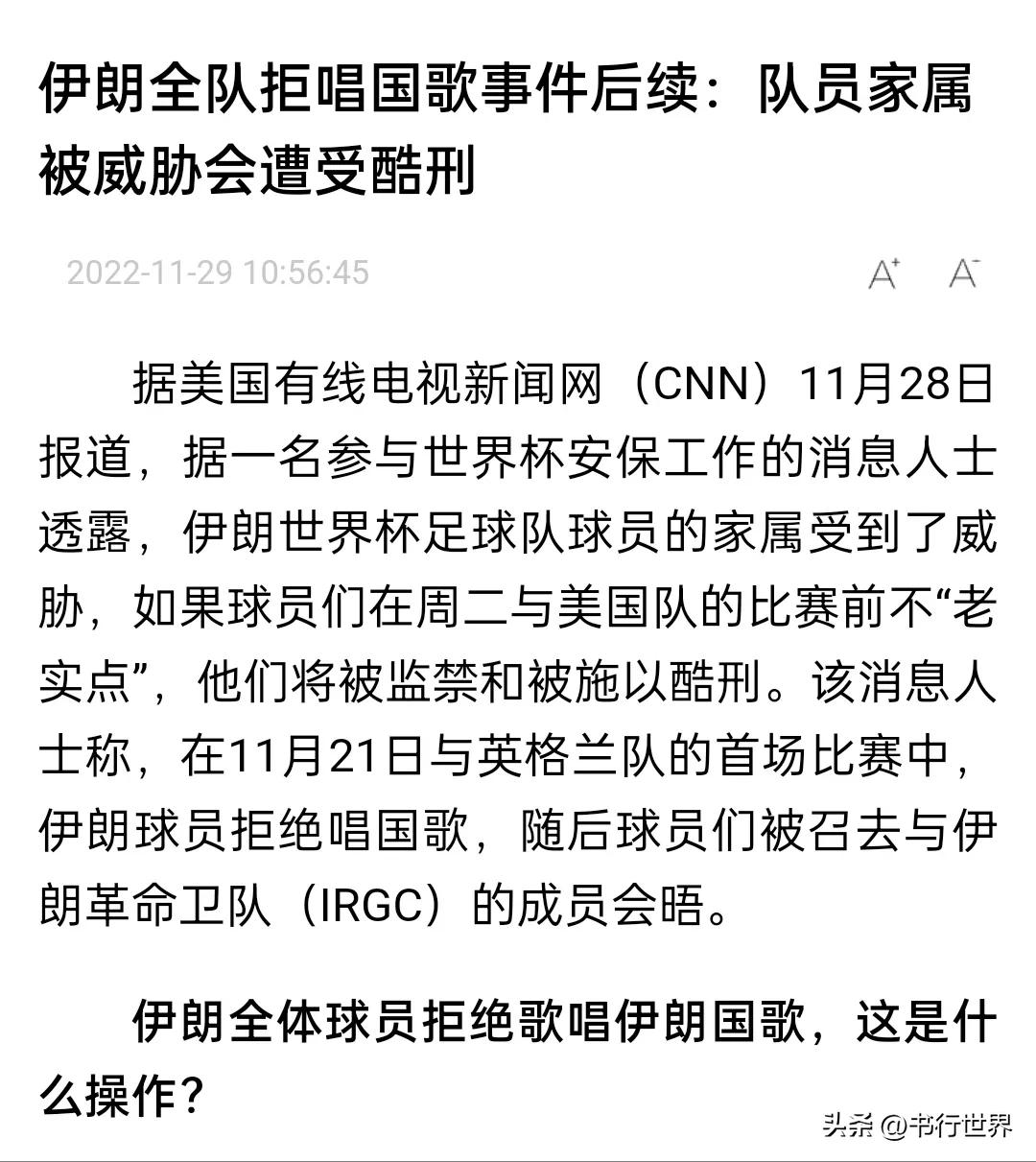The width and height of the screenshot is (1036, 1162).
Task: Click the timestamp 2022-11-29 10:56:45
Action: (x=219, y=273)
